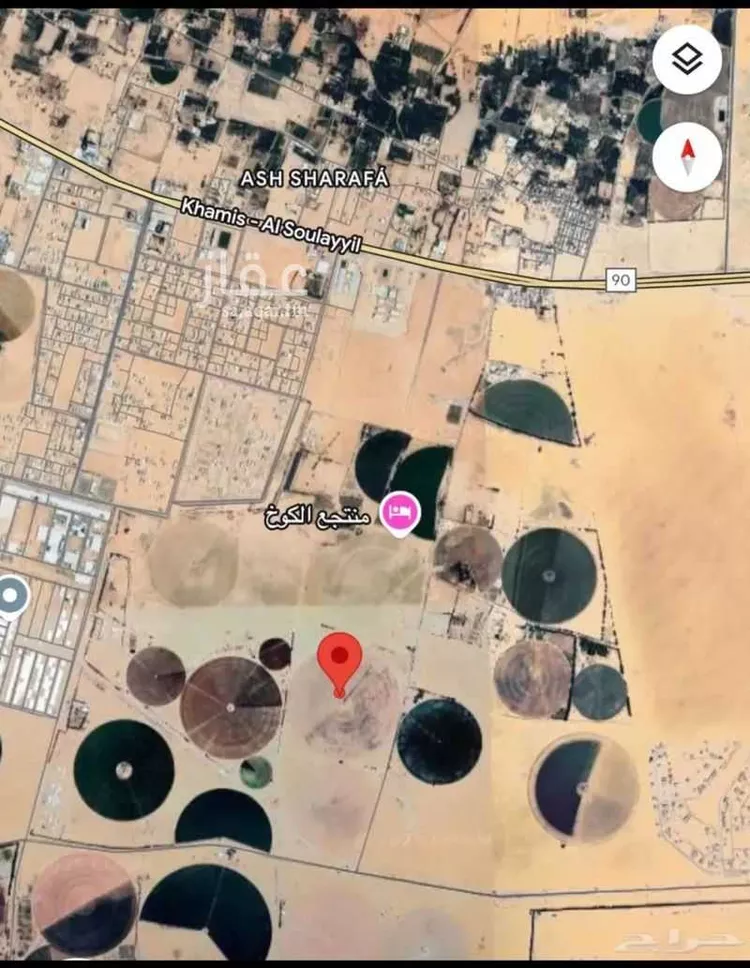Open the map layers selector
750x968 pixels.
point(687,60)
